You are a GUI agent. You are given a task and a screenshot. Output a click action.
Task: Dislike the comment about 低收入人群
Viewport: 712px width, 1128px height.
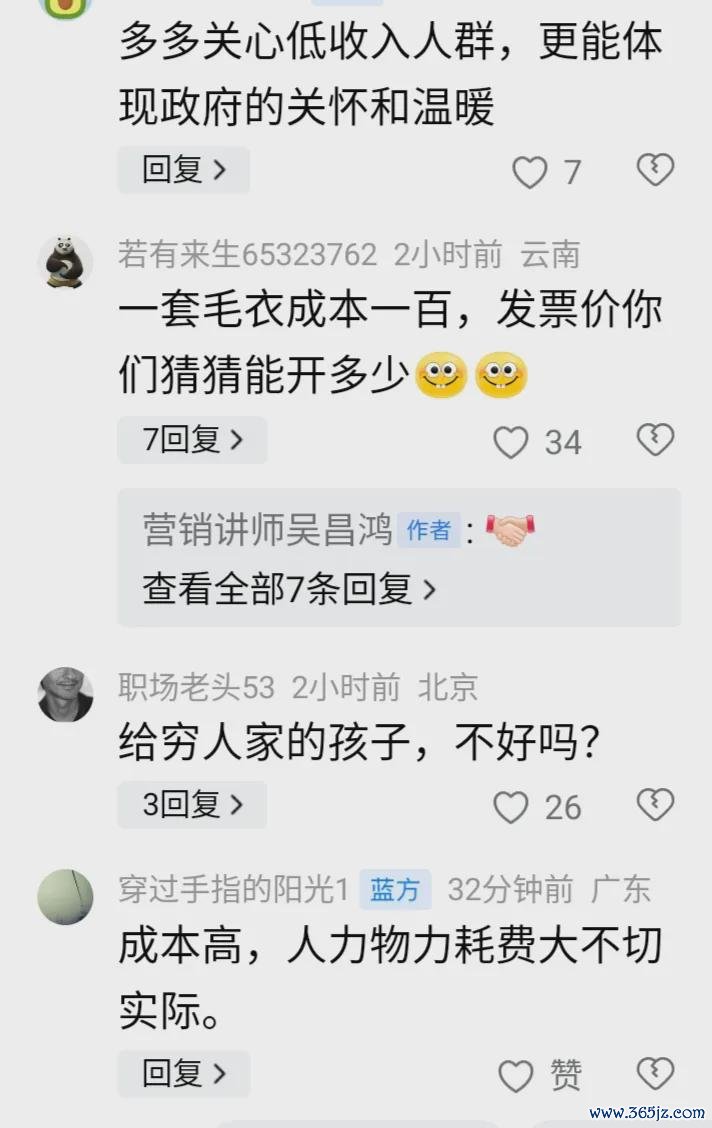(x=655, y=170)
